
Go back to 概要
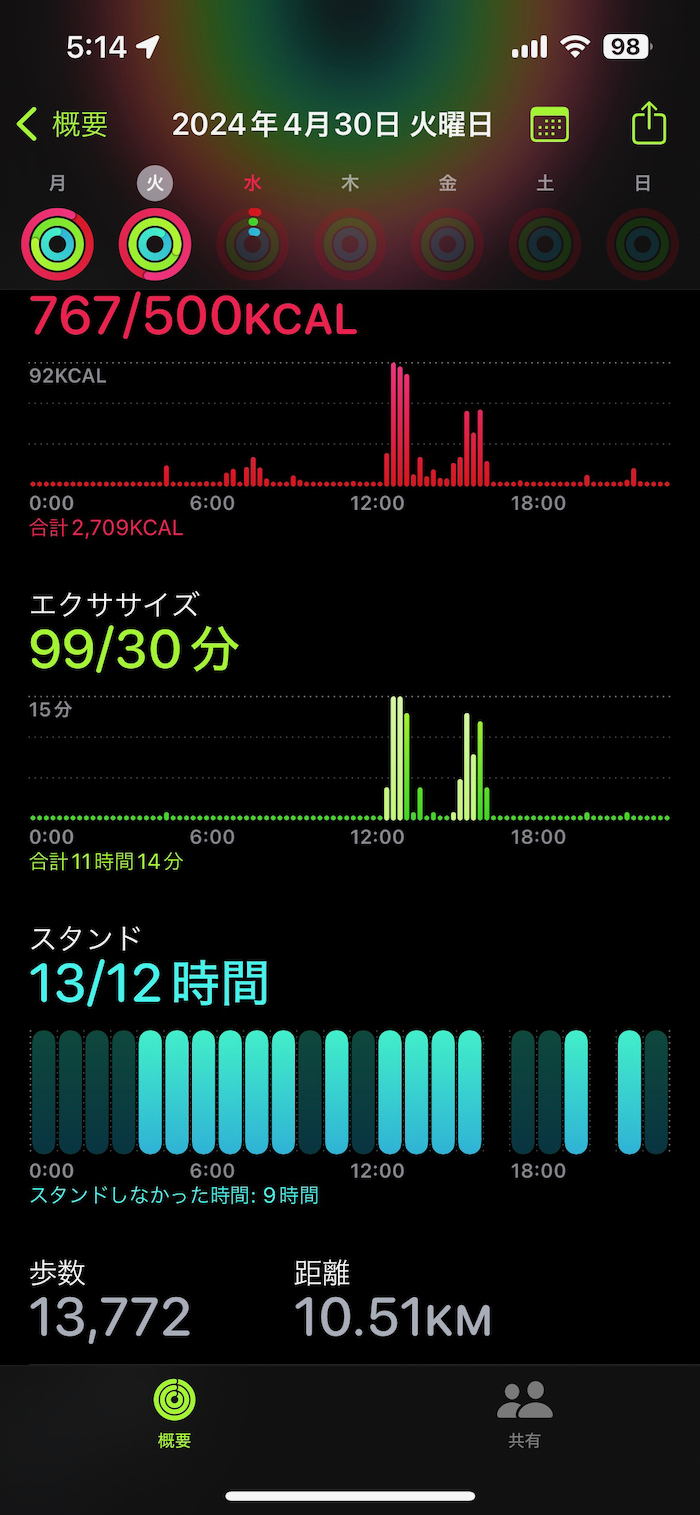(x=62, y=125)
